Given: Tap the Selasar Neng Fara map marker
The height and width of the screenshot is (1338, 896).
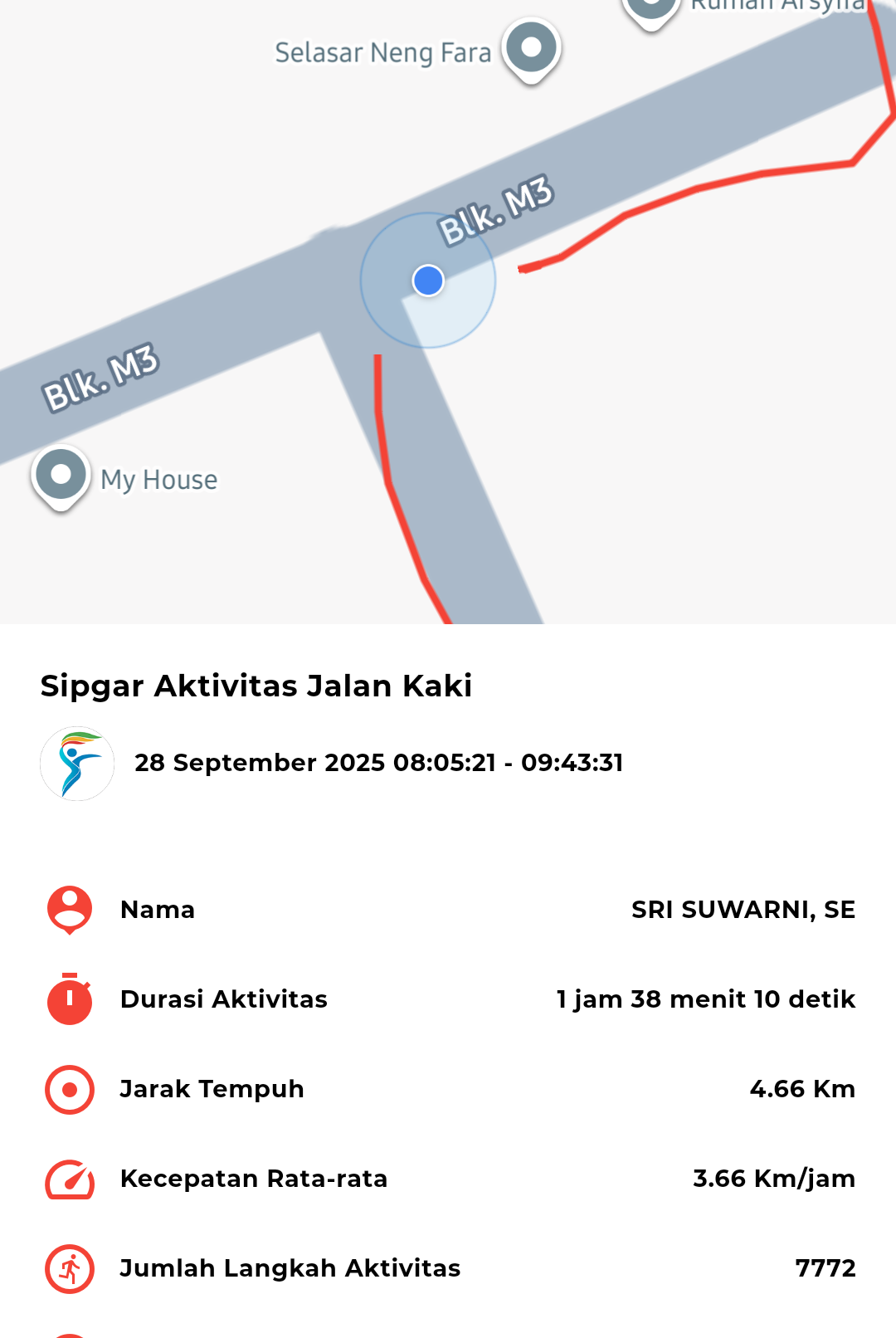Looking at the screenshot, I should coord(531,48).
